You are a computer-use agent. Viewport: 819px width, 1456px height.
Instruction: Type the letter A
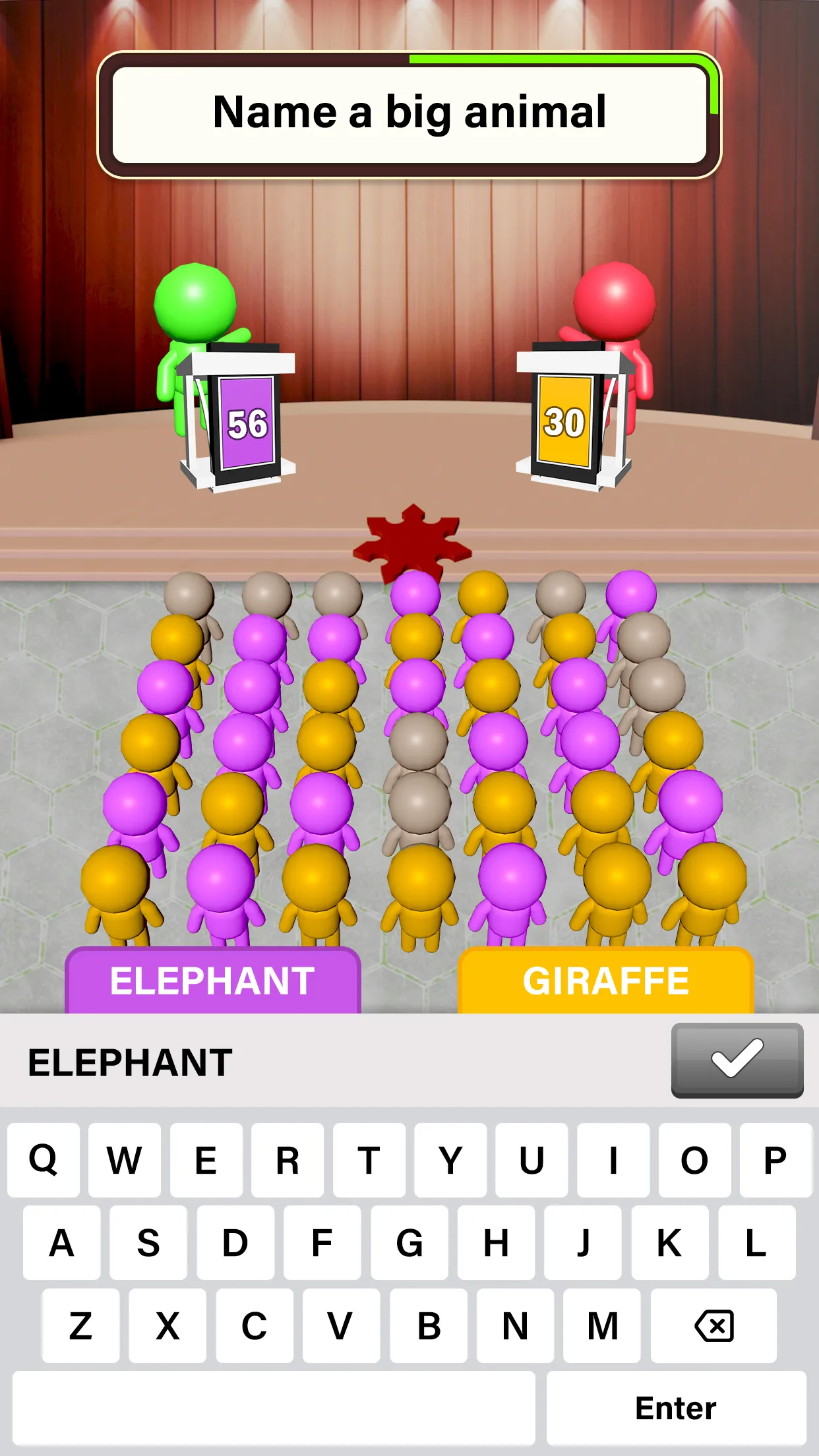[61, 1243]
